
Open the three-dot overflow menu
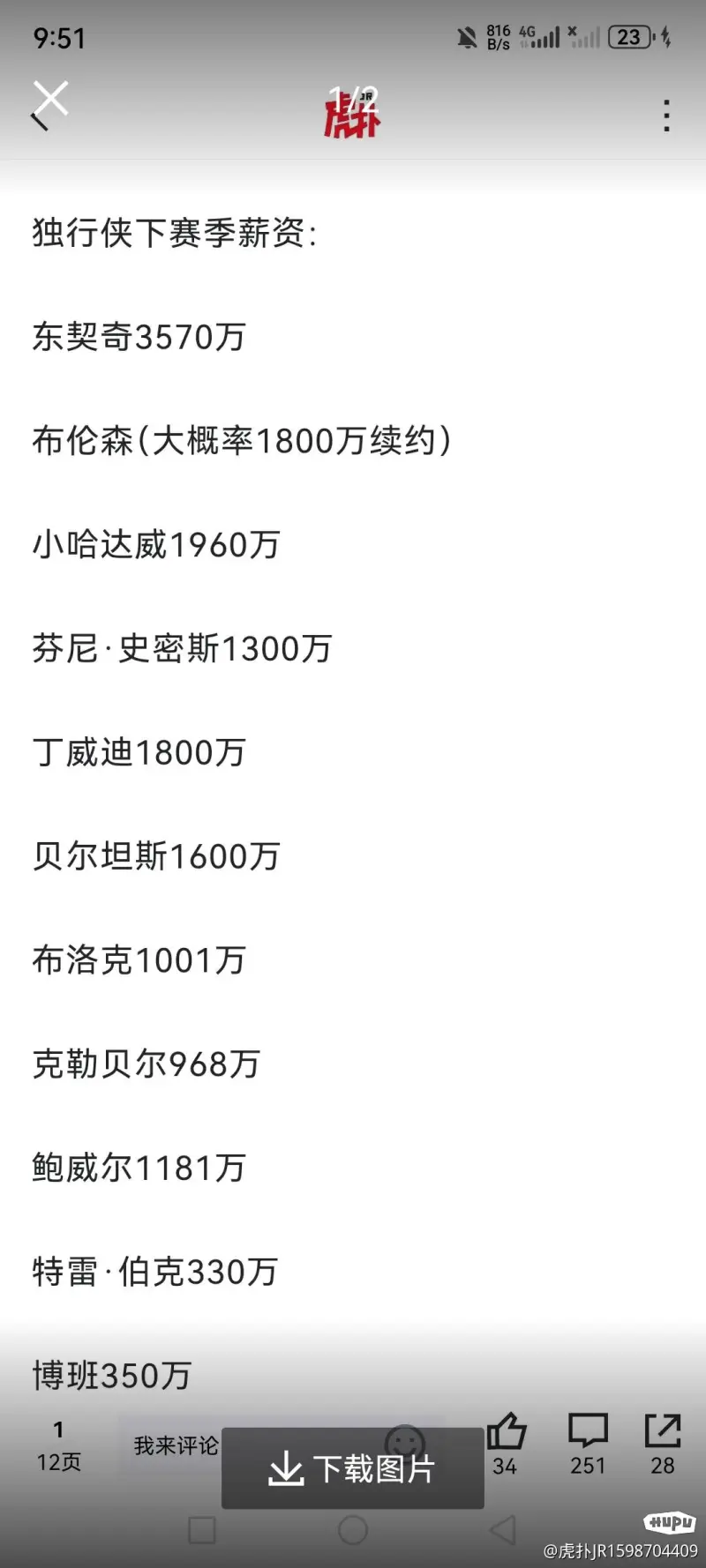pyautogui.click(x=666, y=116)
